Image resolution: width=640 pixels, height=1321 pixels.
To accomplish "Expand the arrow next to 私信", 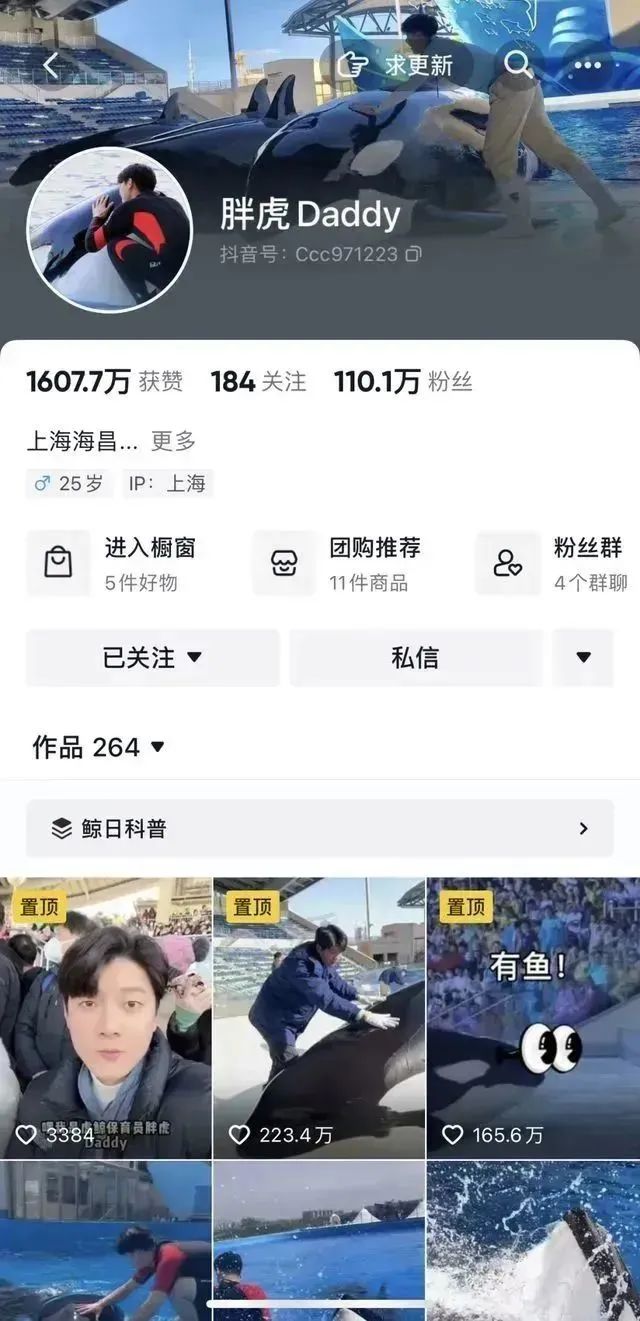I will 583,658.
